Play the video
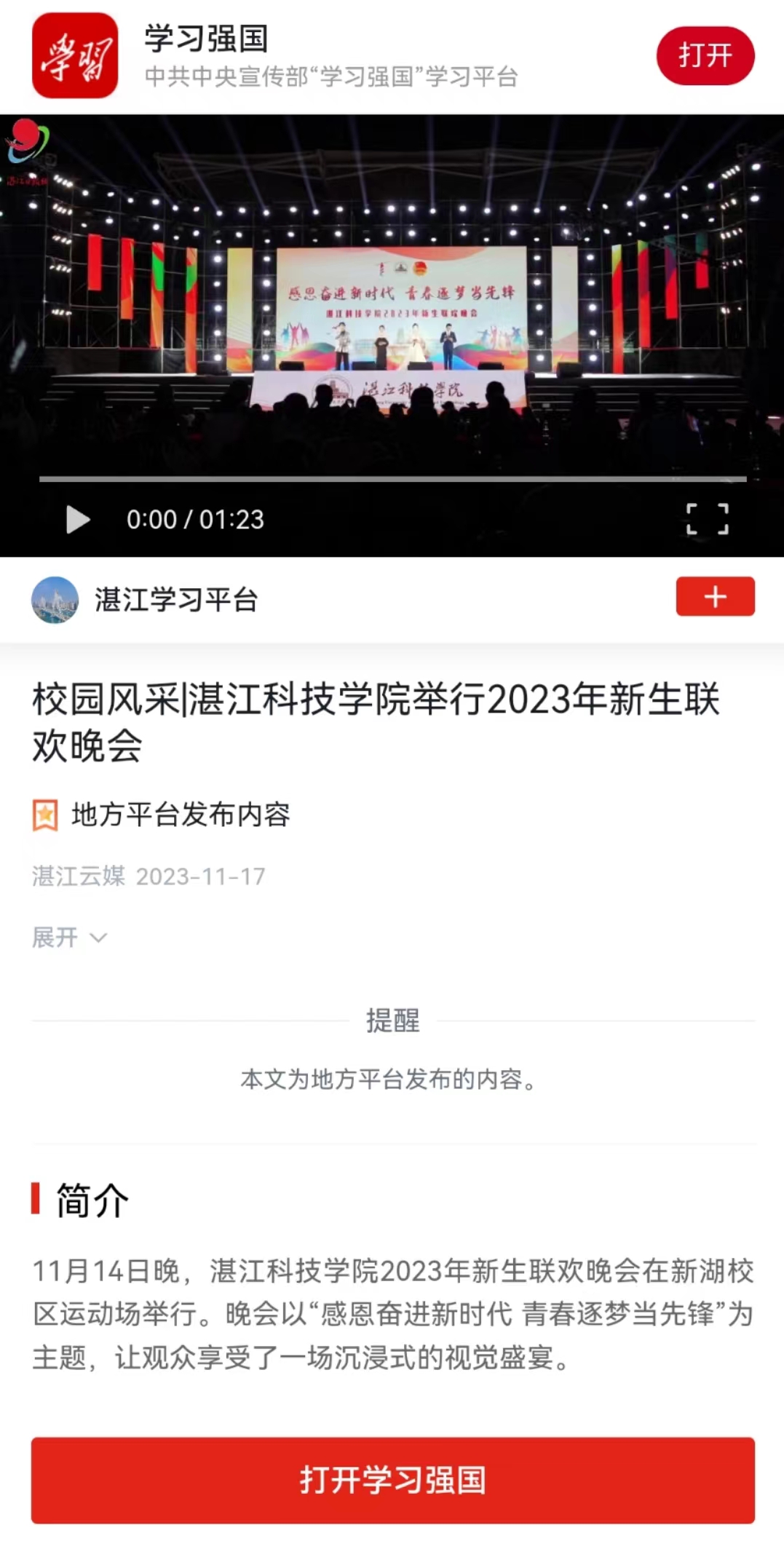 point(77,520)
